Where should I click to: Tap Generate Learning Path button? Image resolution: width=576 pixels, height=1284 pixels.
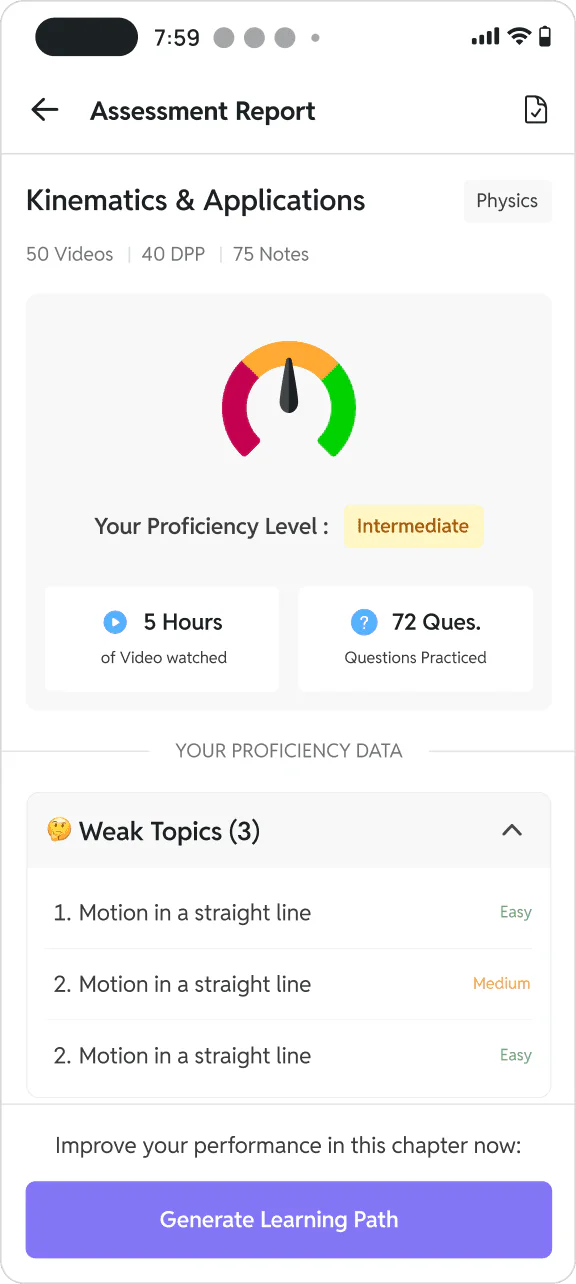(289, 1219)
